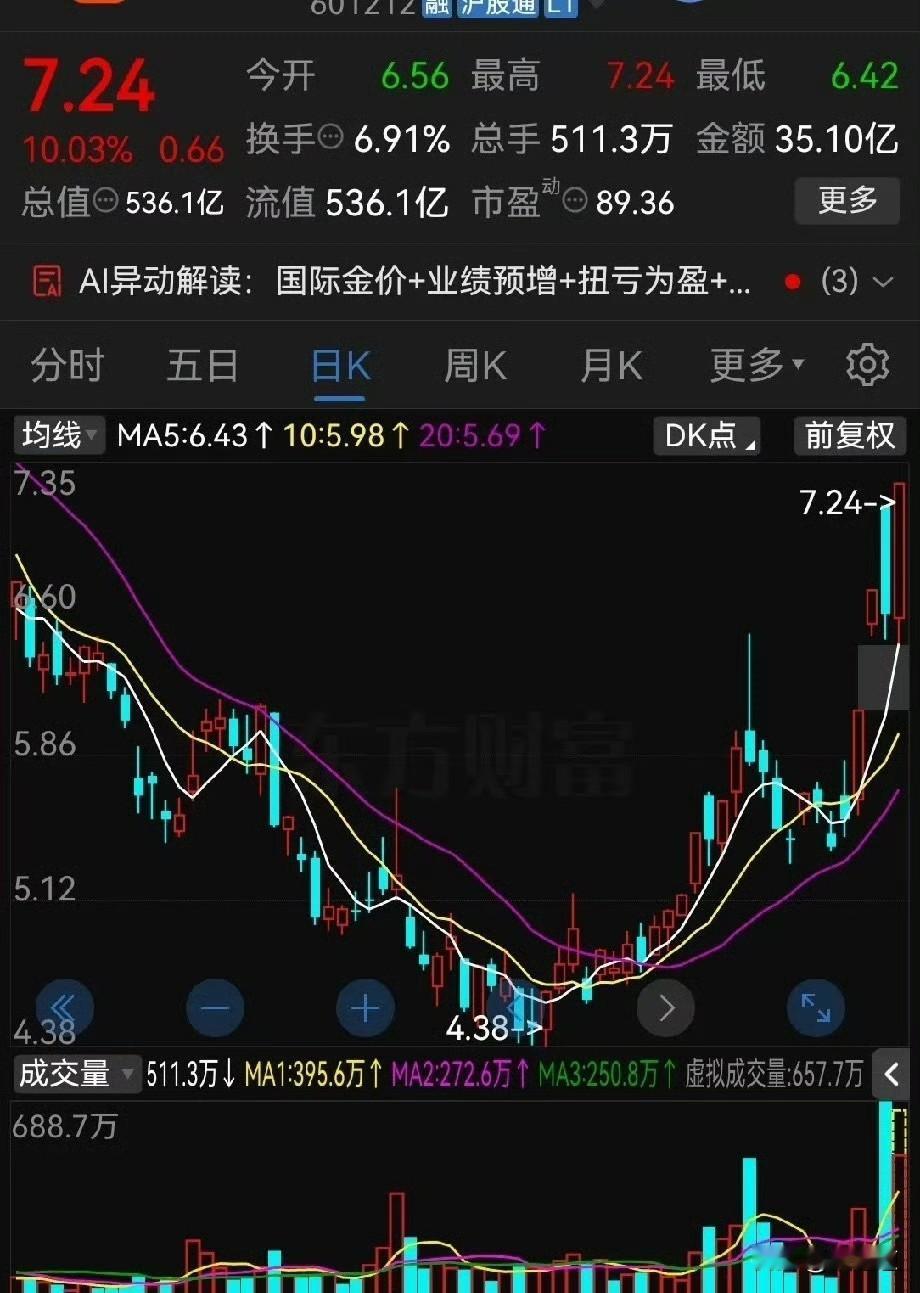
Task: Tap the arrow beside the volume indicators
Action: click(x=892, y=1074)
